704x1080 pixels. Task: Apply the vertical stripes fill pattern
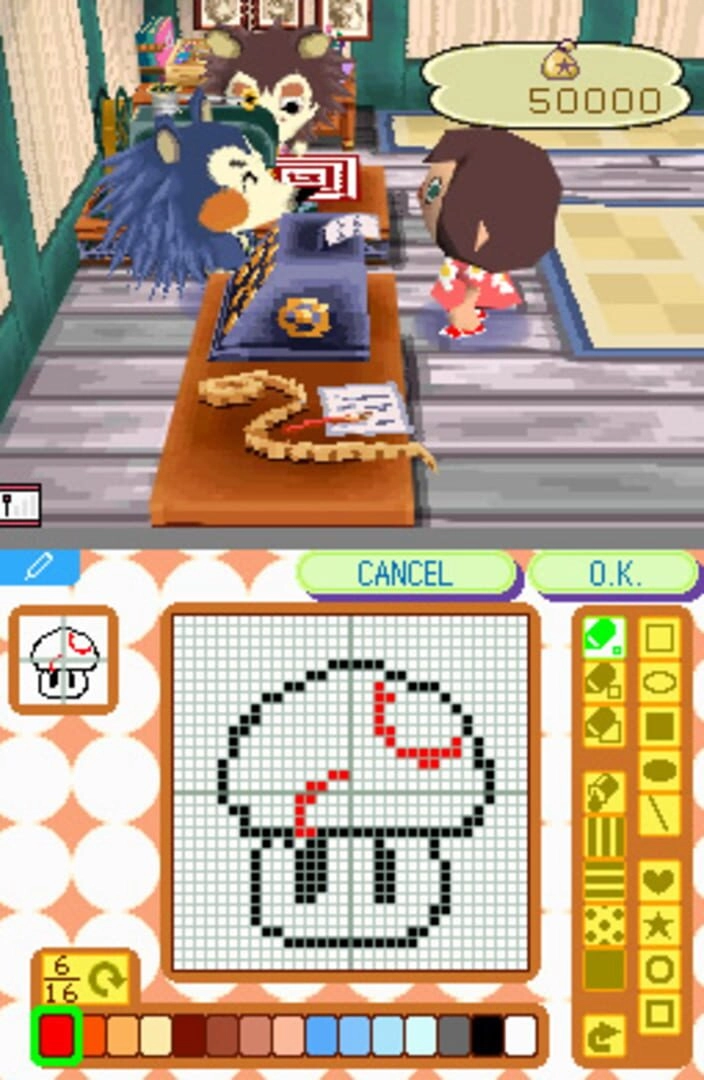(604, 837)
